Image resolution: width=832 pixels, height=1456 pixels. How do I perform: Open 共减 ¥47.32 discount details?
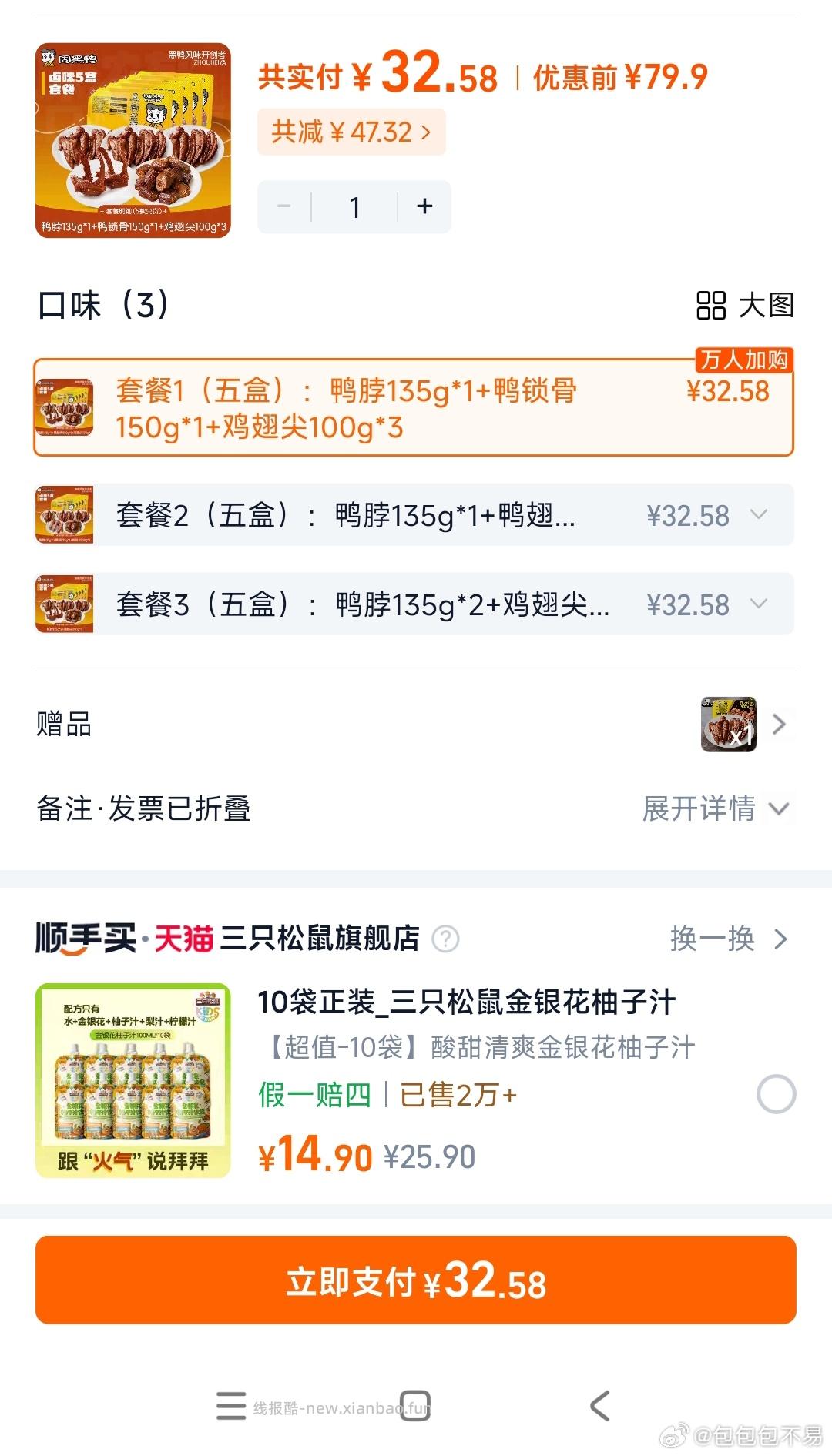point(351,131)
